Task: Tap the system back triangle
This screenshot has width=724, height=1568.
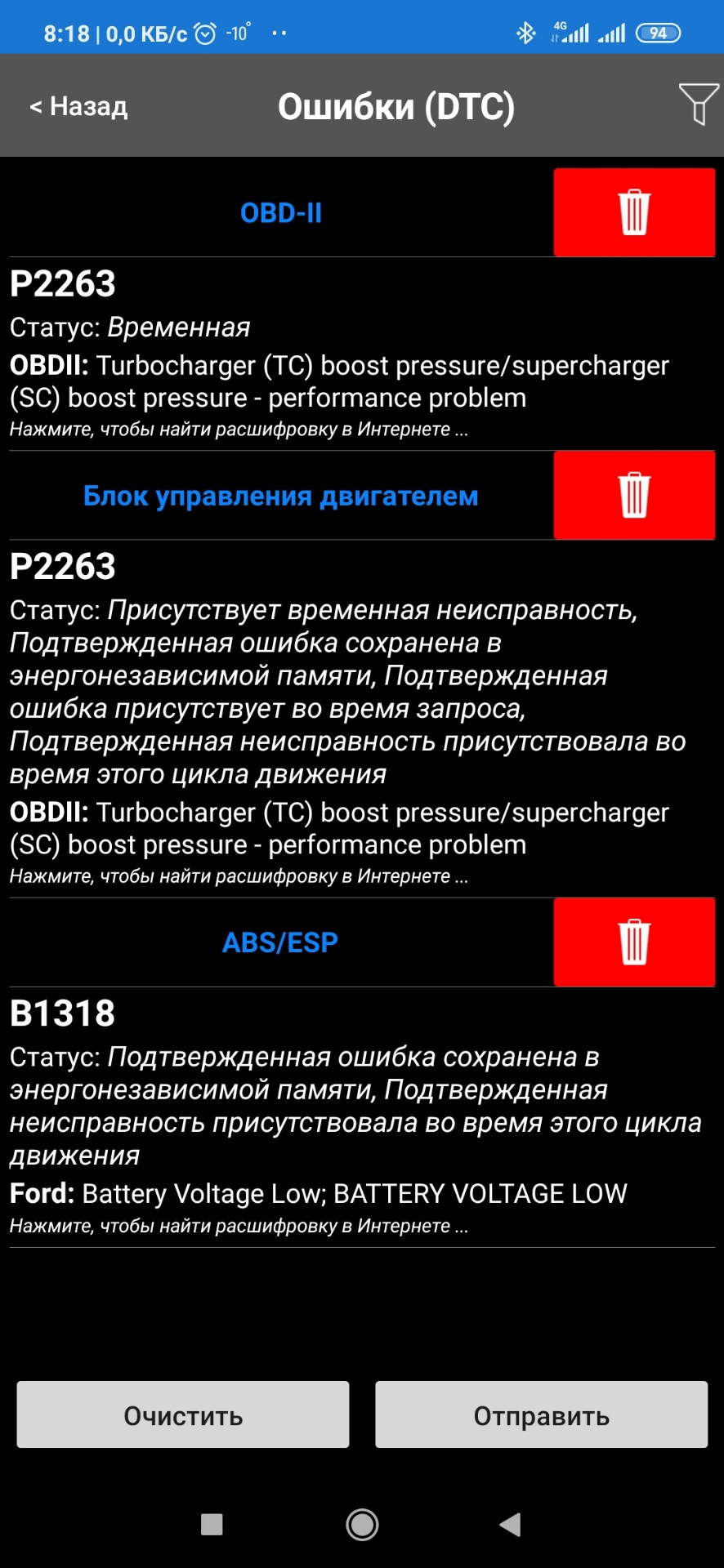Action: (x=510, y=1524)
